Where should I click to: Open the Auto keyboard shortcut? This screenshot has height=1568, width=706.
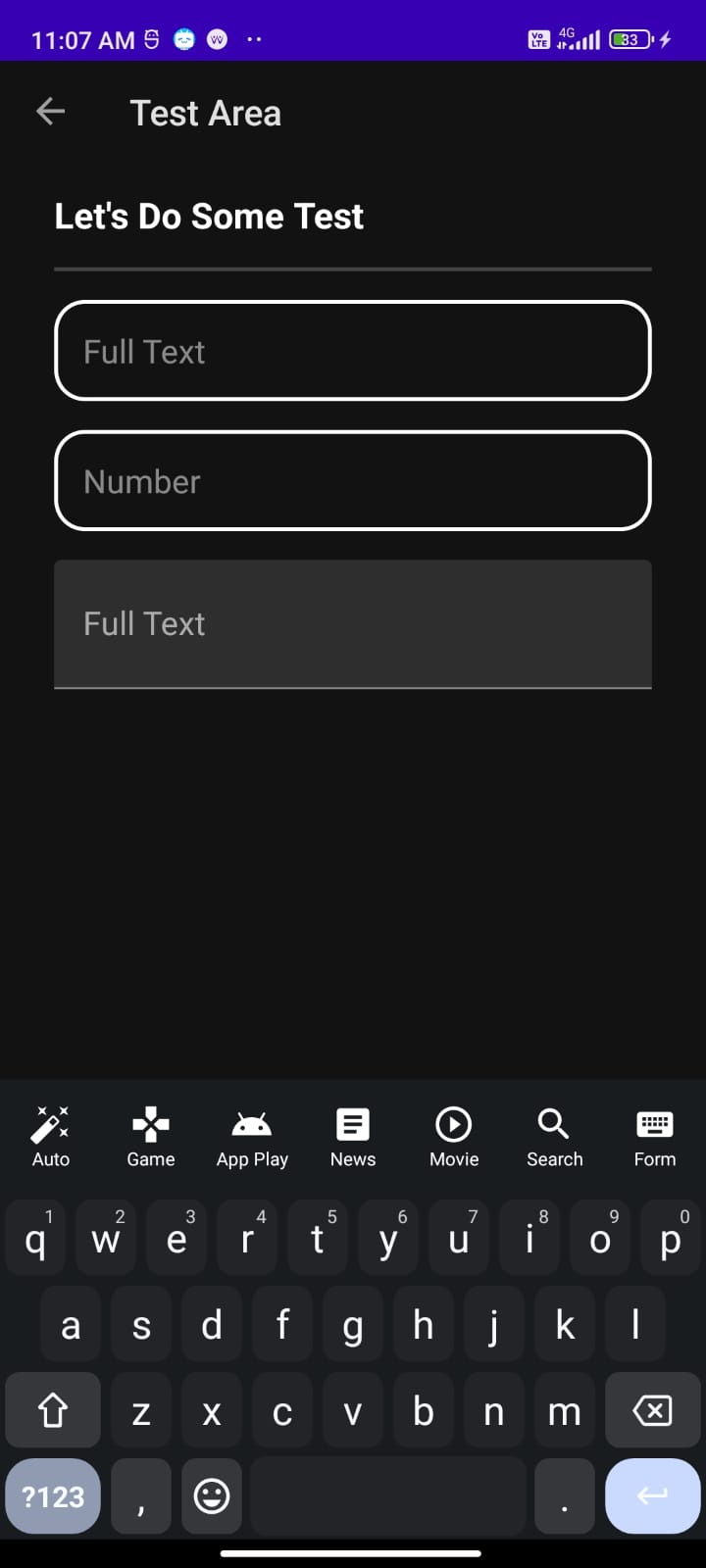(51, 1137)
